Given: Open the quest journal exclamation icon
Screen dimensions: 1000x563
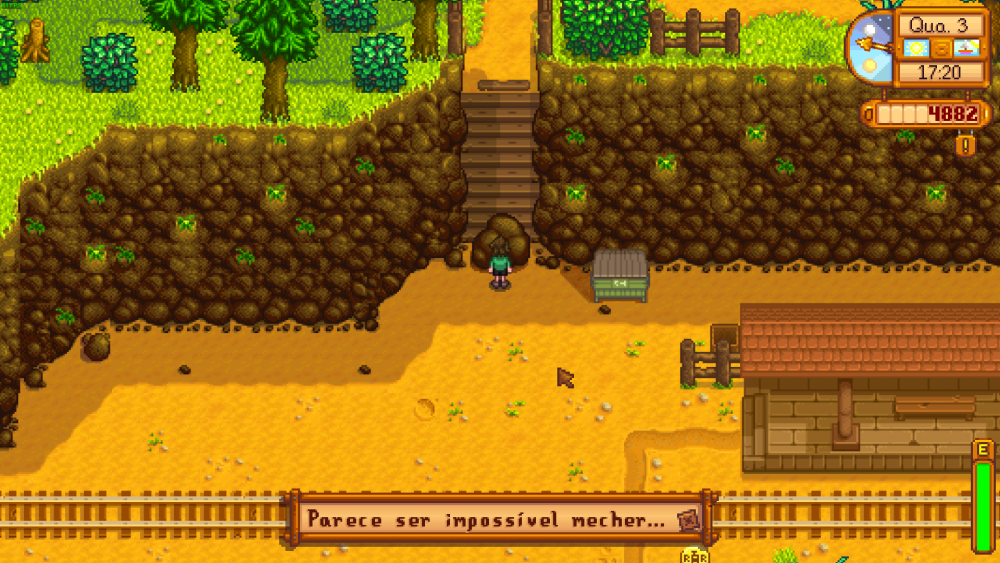Looking at the screenshot, I should [965, 145].
